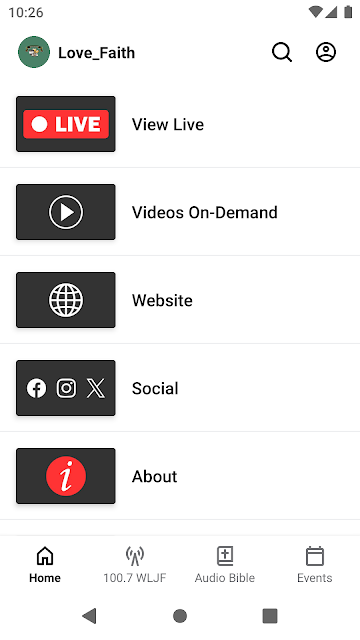Open the Social row
This screenshot has height=640, width=360.
point(180,388)
